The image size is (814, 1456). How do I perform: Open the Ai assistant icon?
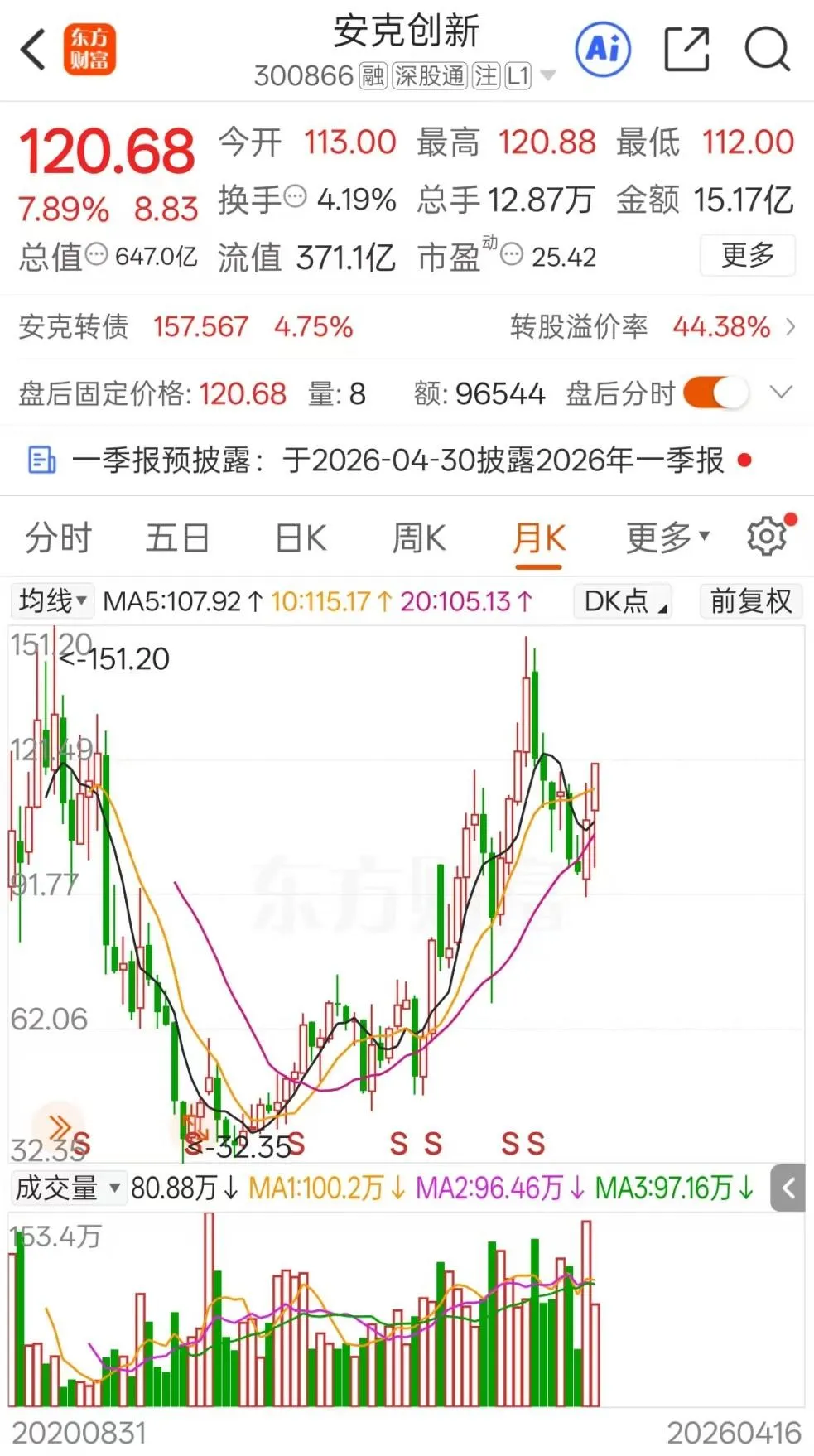pyautogui.click(x=603, y=50)
